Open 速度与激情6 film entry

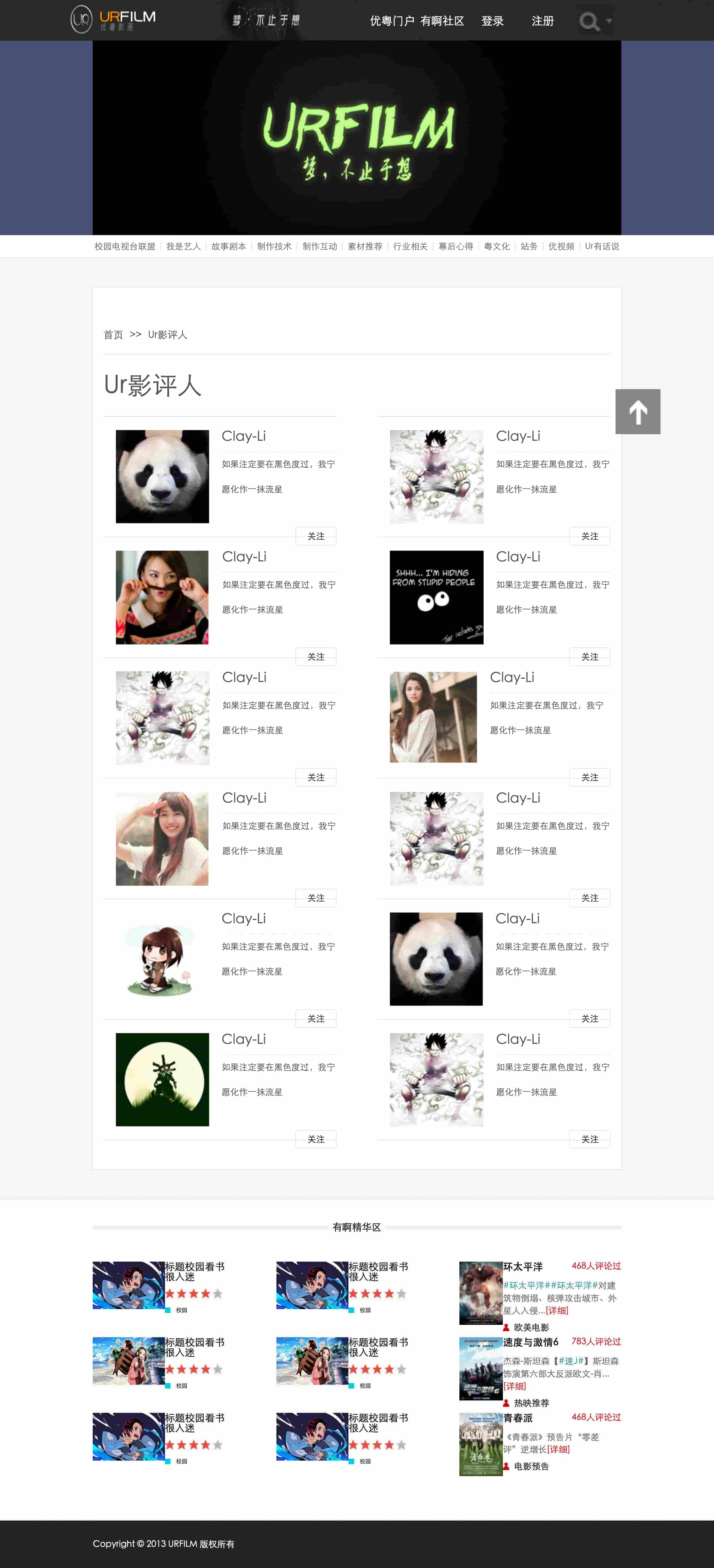(530, 1342)
